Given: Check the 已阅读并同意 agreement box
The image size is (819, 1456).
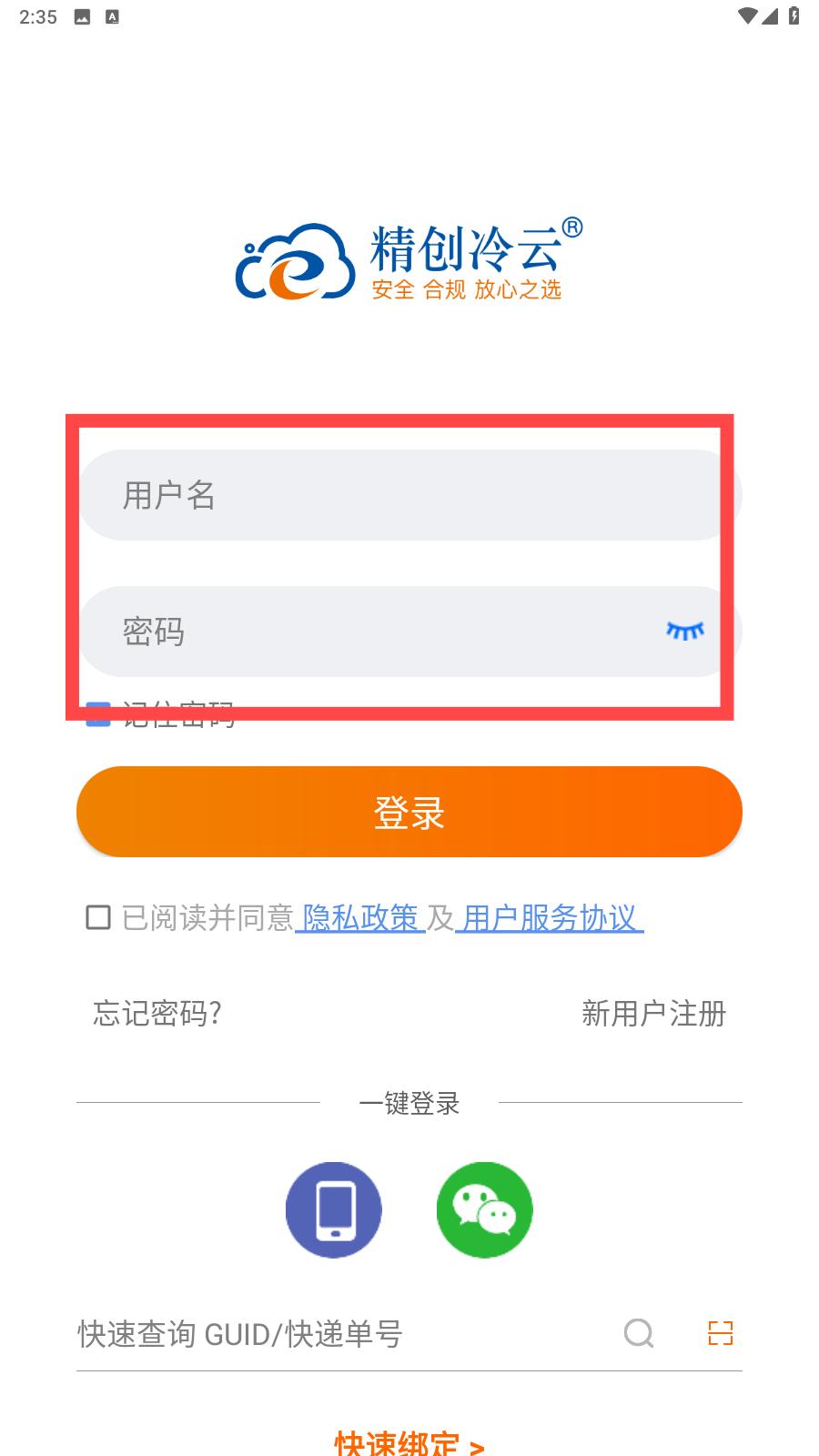Looking at the screenshot, I should pyautogui.click(x=98, y=917).
